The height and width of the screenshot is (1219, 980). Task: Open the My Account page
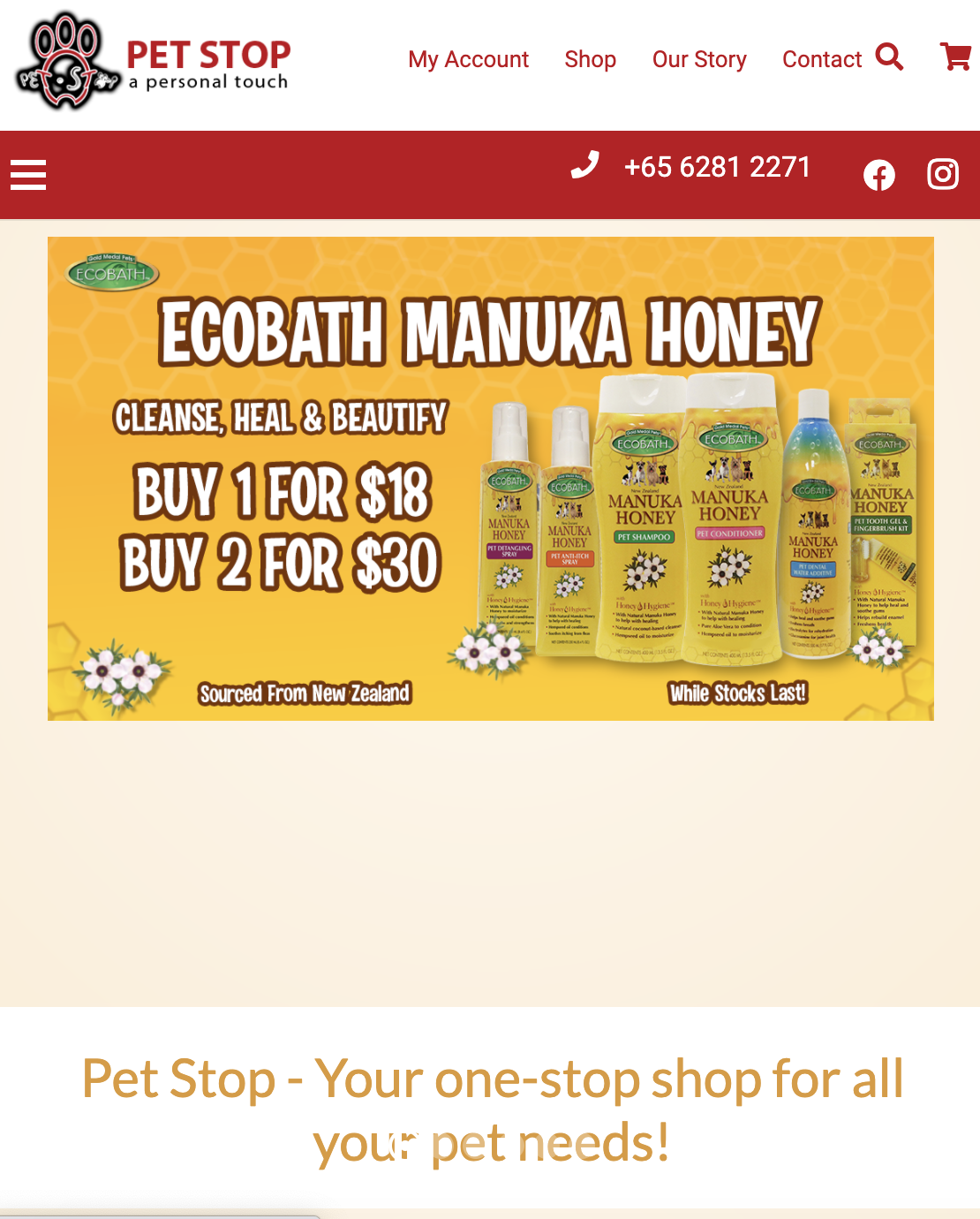[468, 59]
